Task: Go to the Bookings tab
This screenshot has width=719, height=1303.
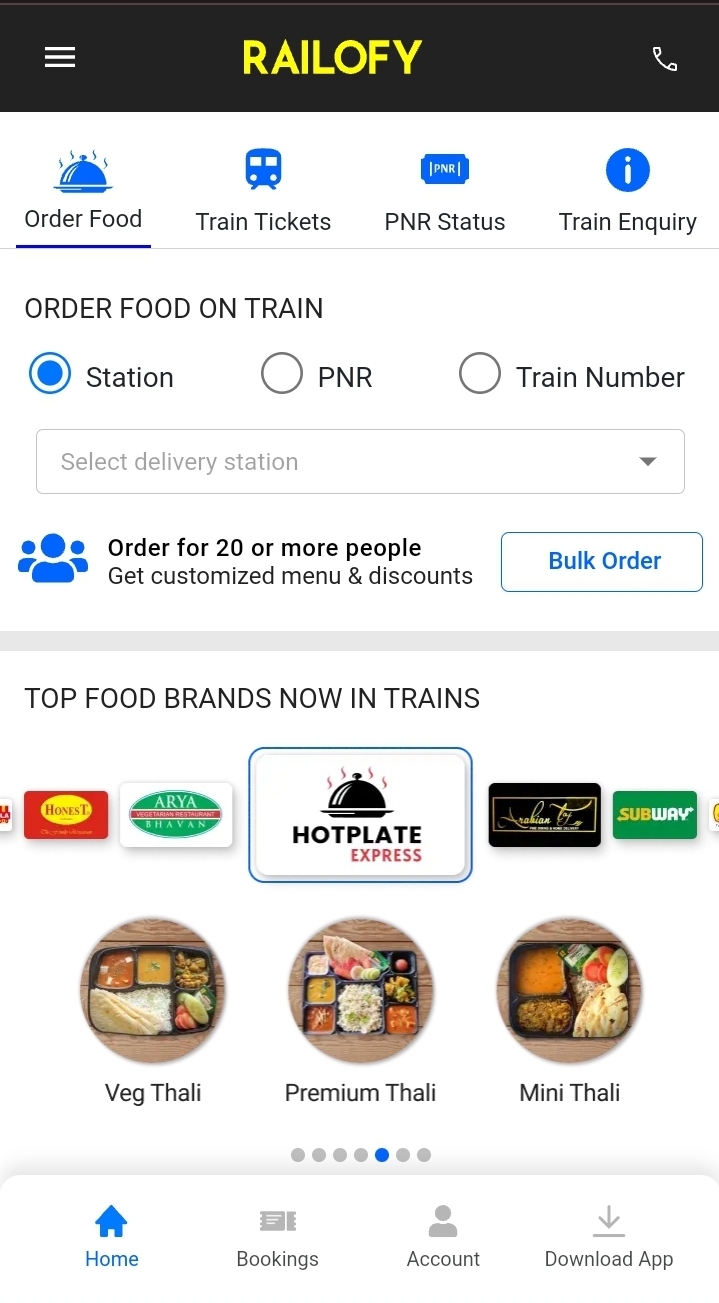Action: 277,1237
